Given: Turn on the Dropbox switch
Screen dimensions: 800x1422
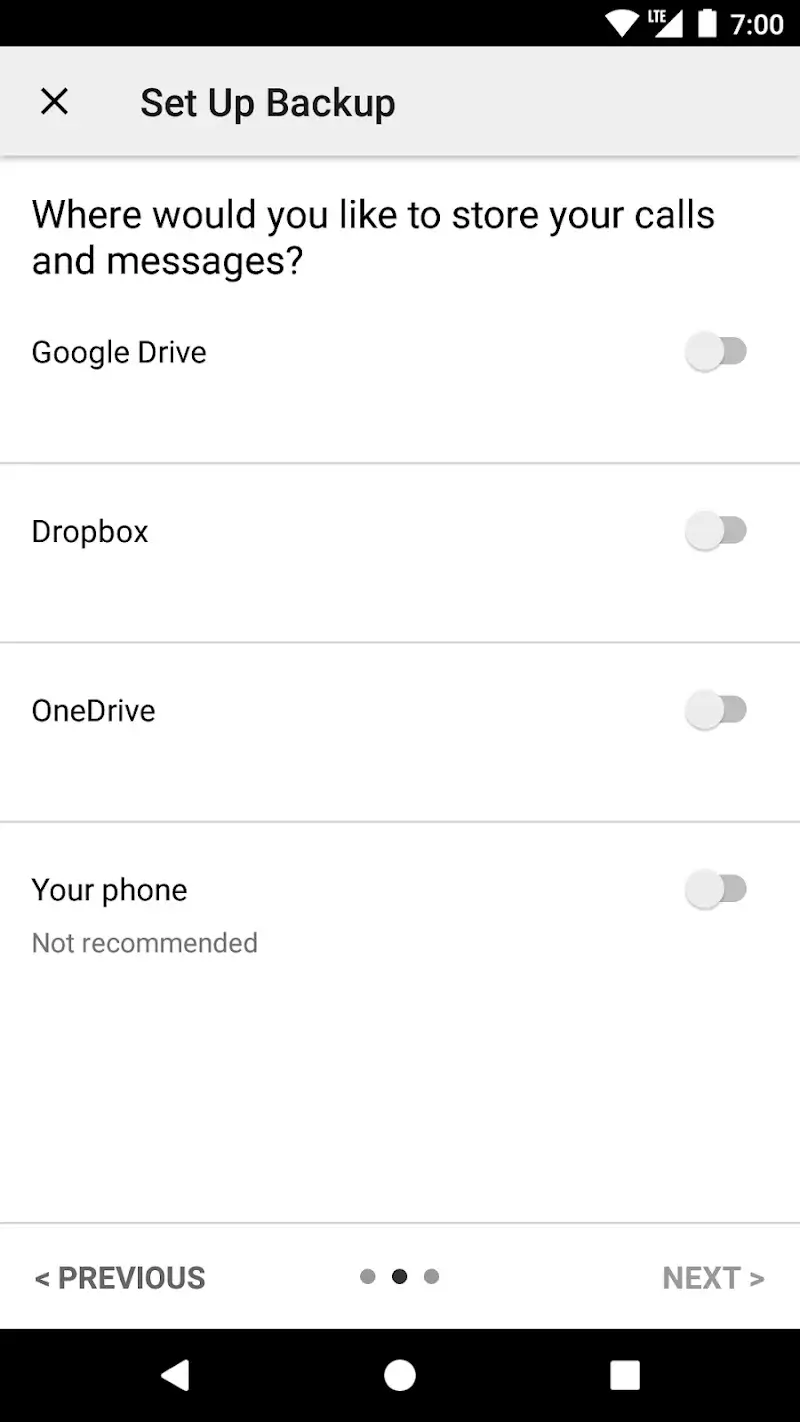Looking at the screenshot, I should (x=717, y=531).
